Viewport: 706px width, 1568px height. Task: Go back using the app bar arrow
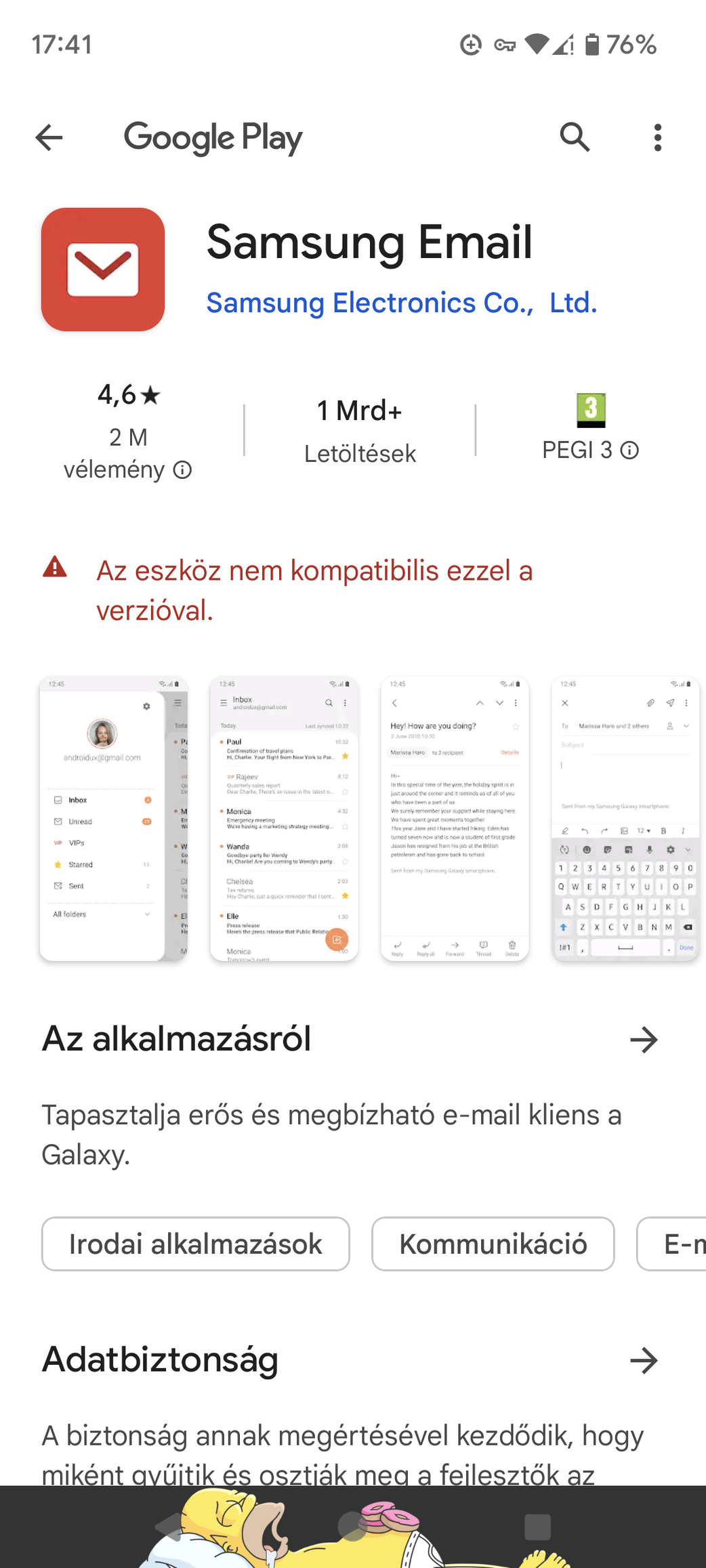coord(49,137)
